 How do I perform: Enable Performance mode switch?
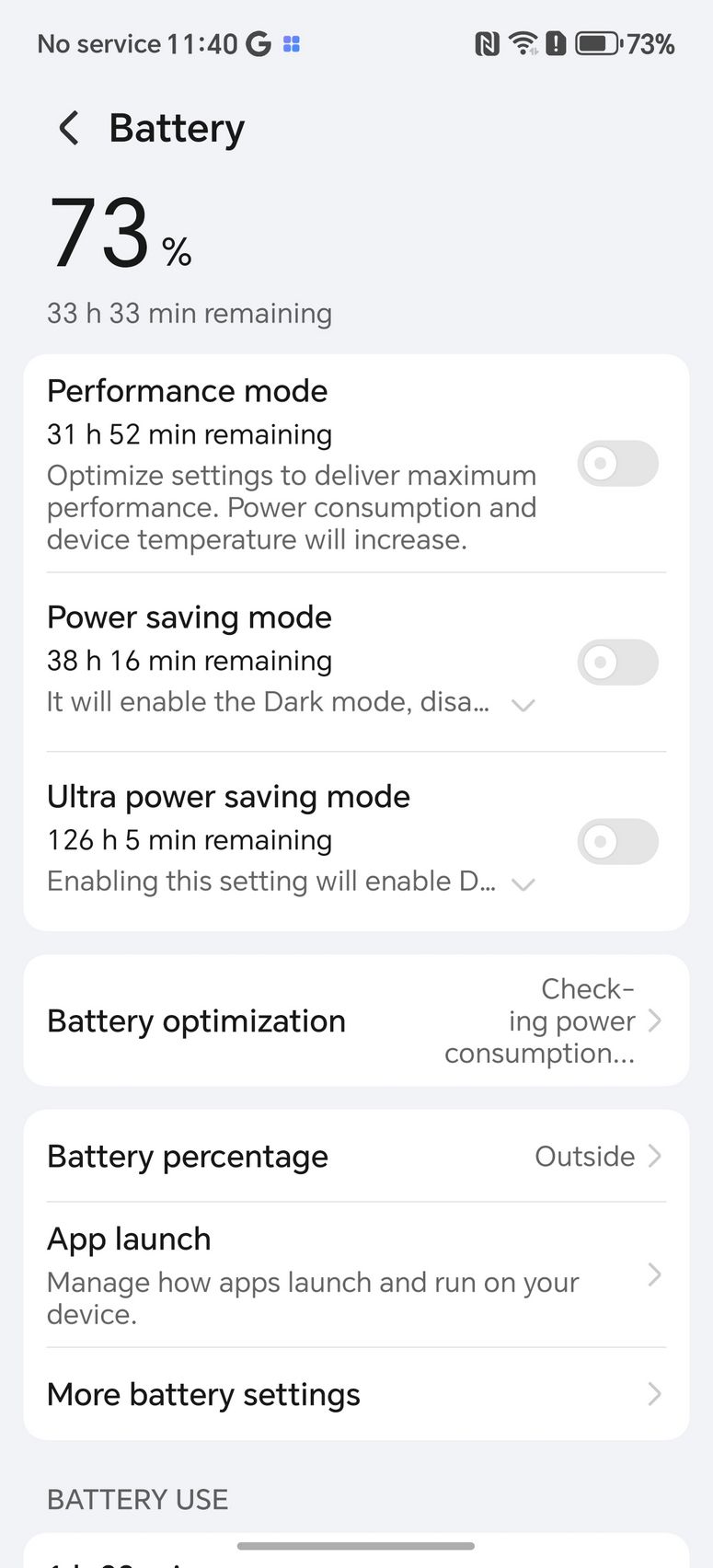(x=617, y=463)
